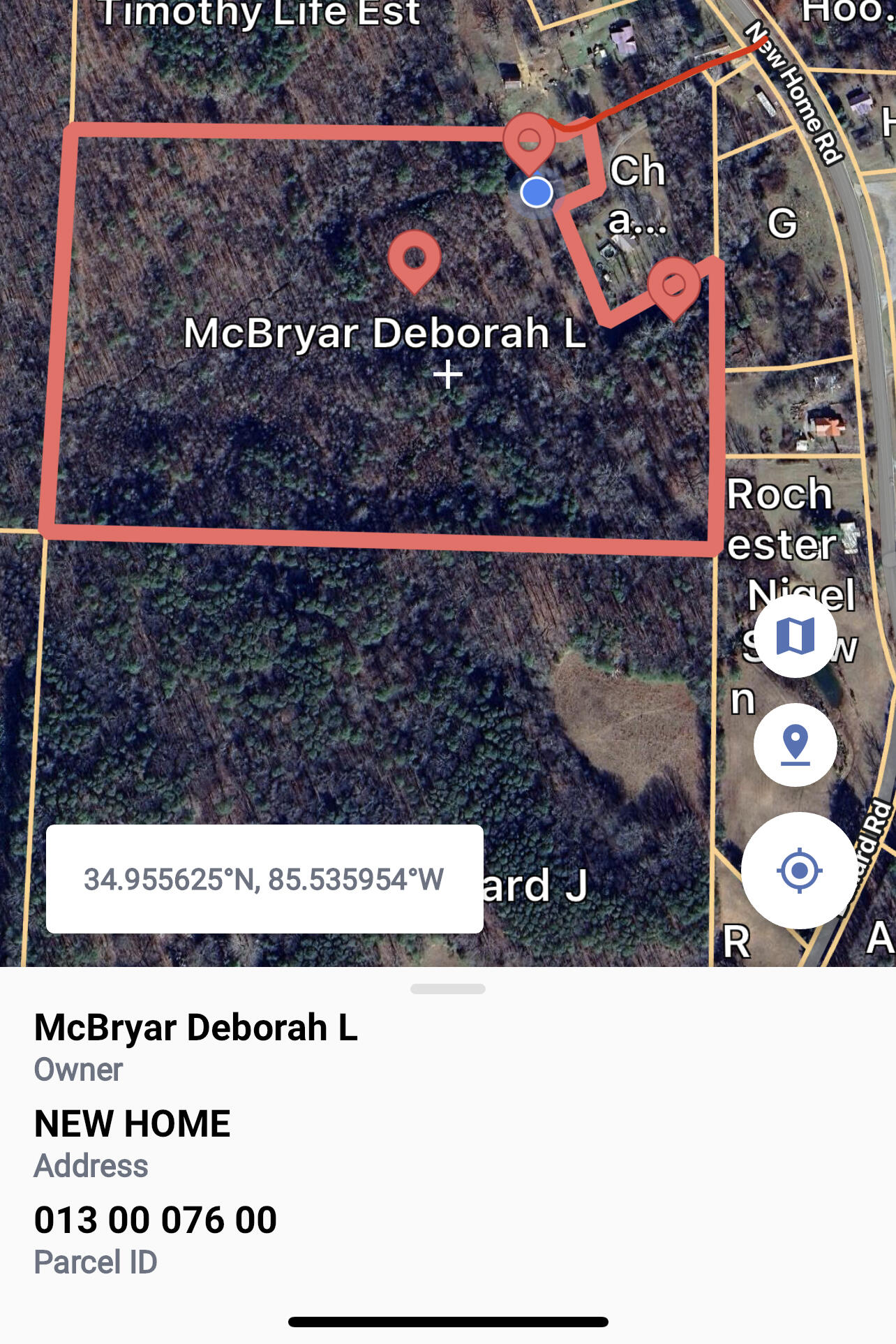Toggle satellite view via map icon
This screenshot has width=896, height=1344.
click(796, 636)
